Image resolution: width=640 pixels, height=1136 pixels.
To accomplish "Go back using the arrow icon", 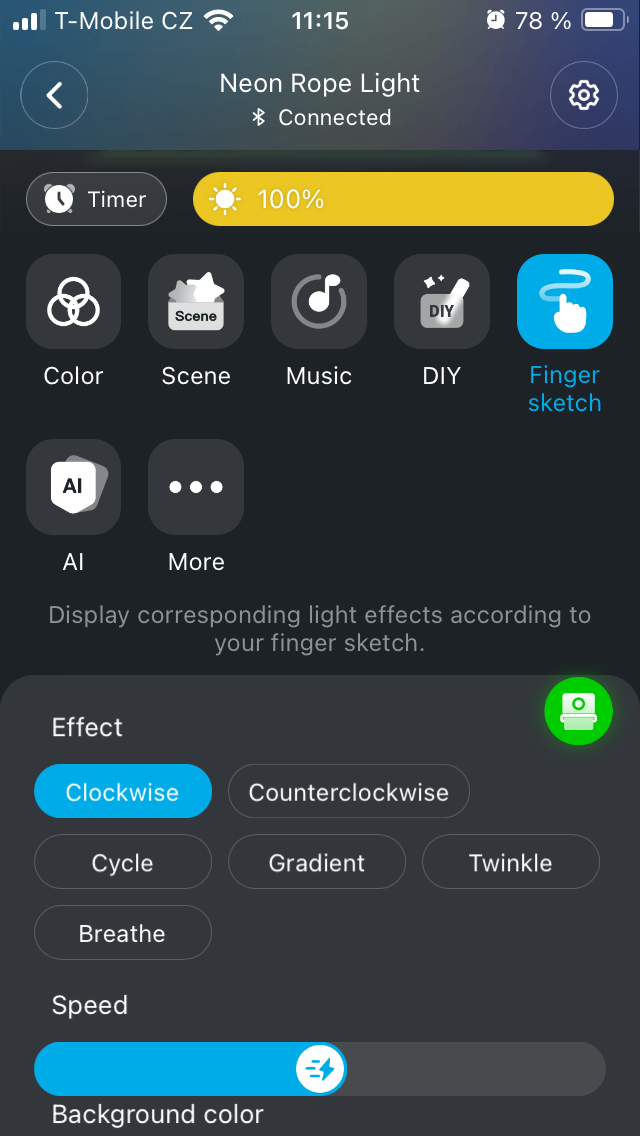I will tap(54, 95).
